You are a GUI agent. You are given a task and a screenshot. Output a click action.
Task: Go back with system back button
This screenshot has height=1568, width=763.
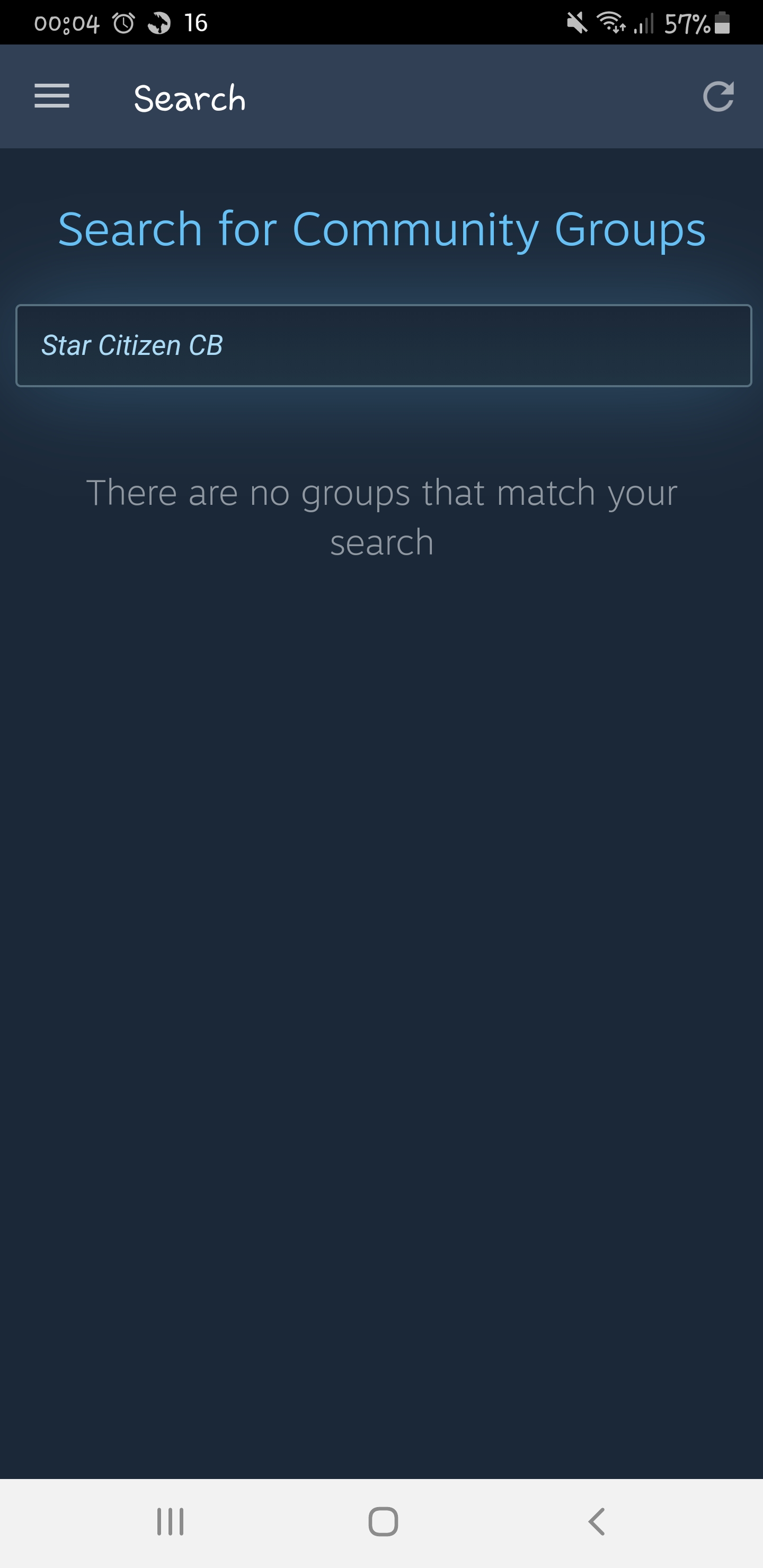(596, 1521)
